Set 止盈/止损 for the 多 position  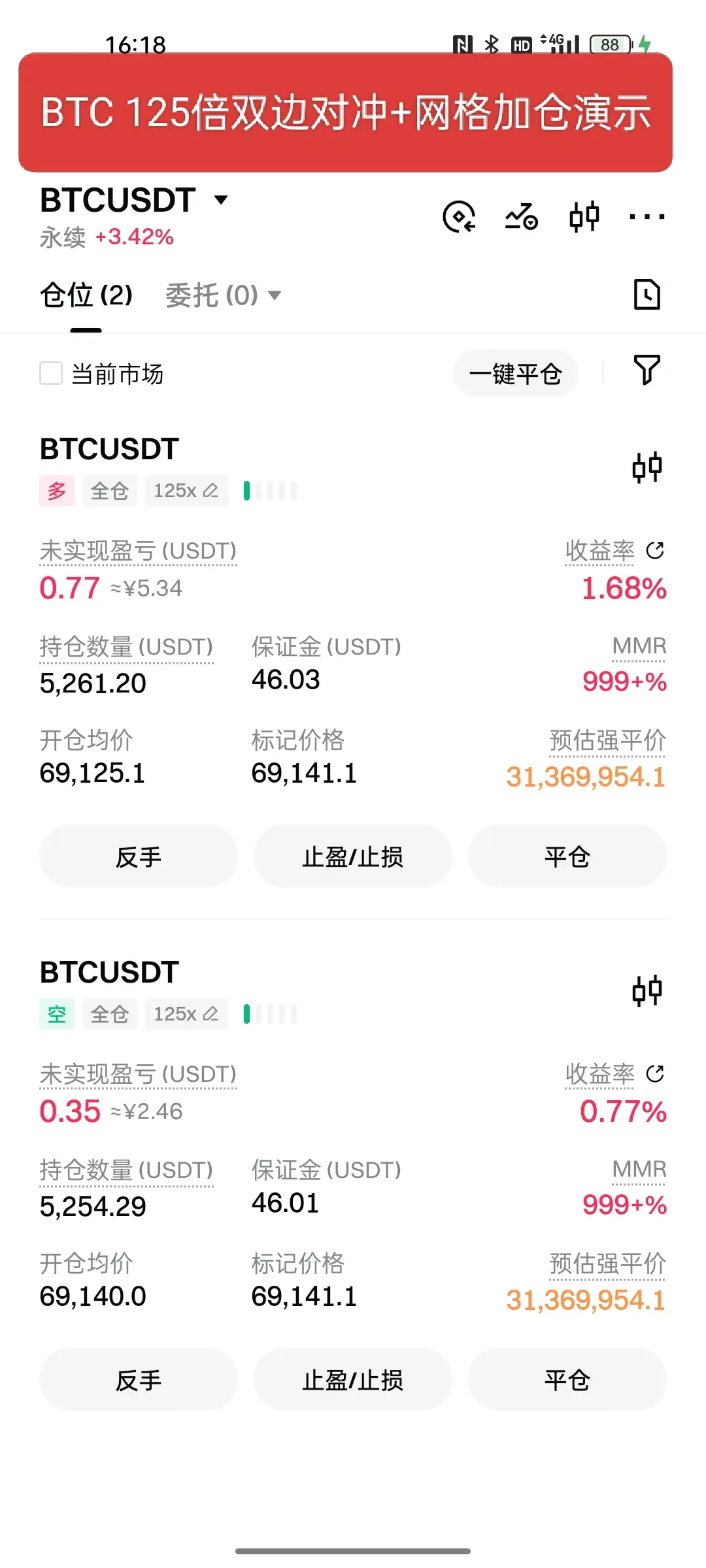352,857
